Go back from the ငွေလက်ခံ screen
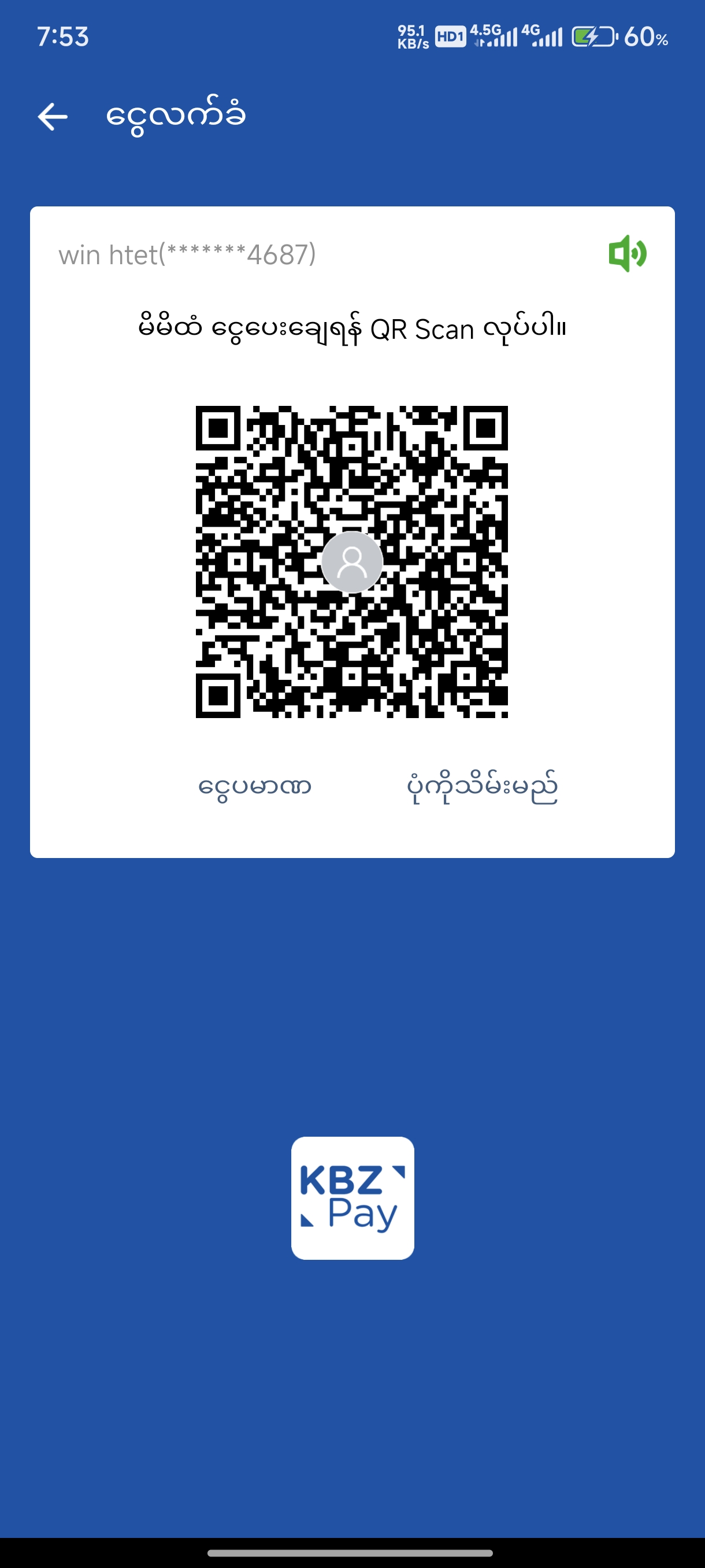The image size is (705, 1568). tap(53, 116)
